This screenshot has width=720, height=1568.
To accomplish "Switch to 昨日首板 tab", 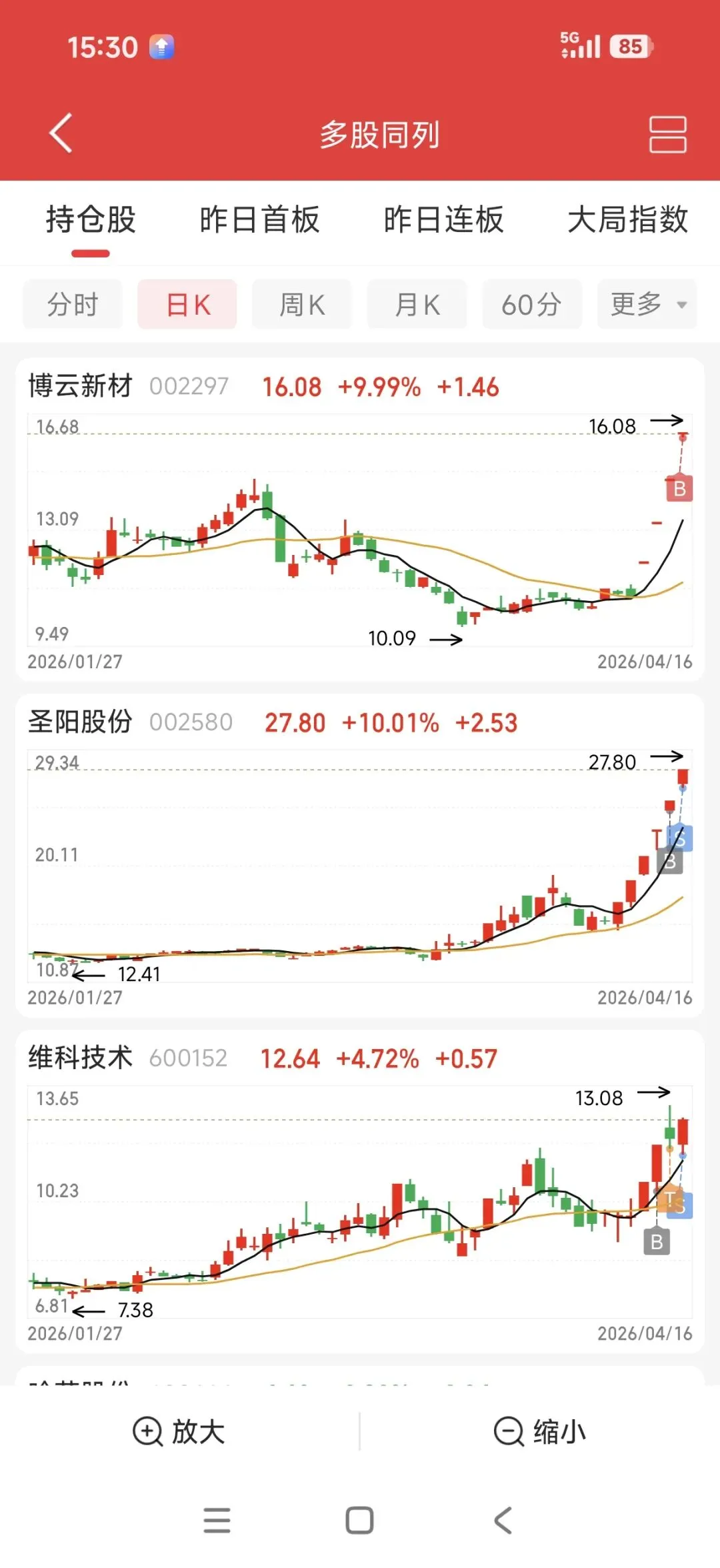I will point(260,220).
